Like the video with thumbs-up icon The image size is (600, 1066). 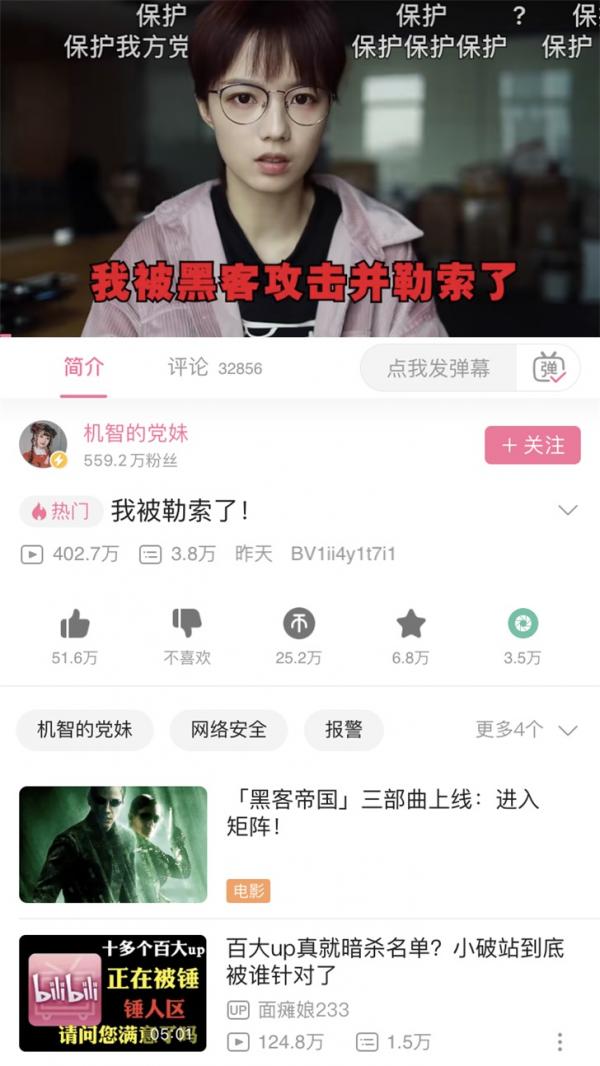tap(74, 625)
